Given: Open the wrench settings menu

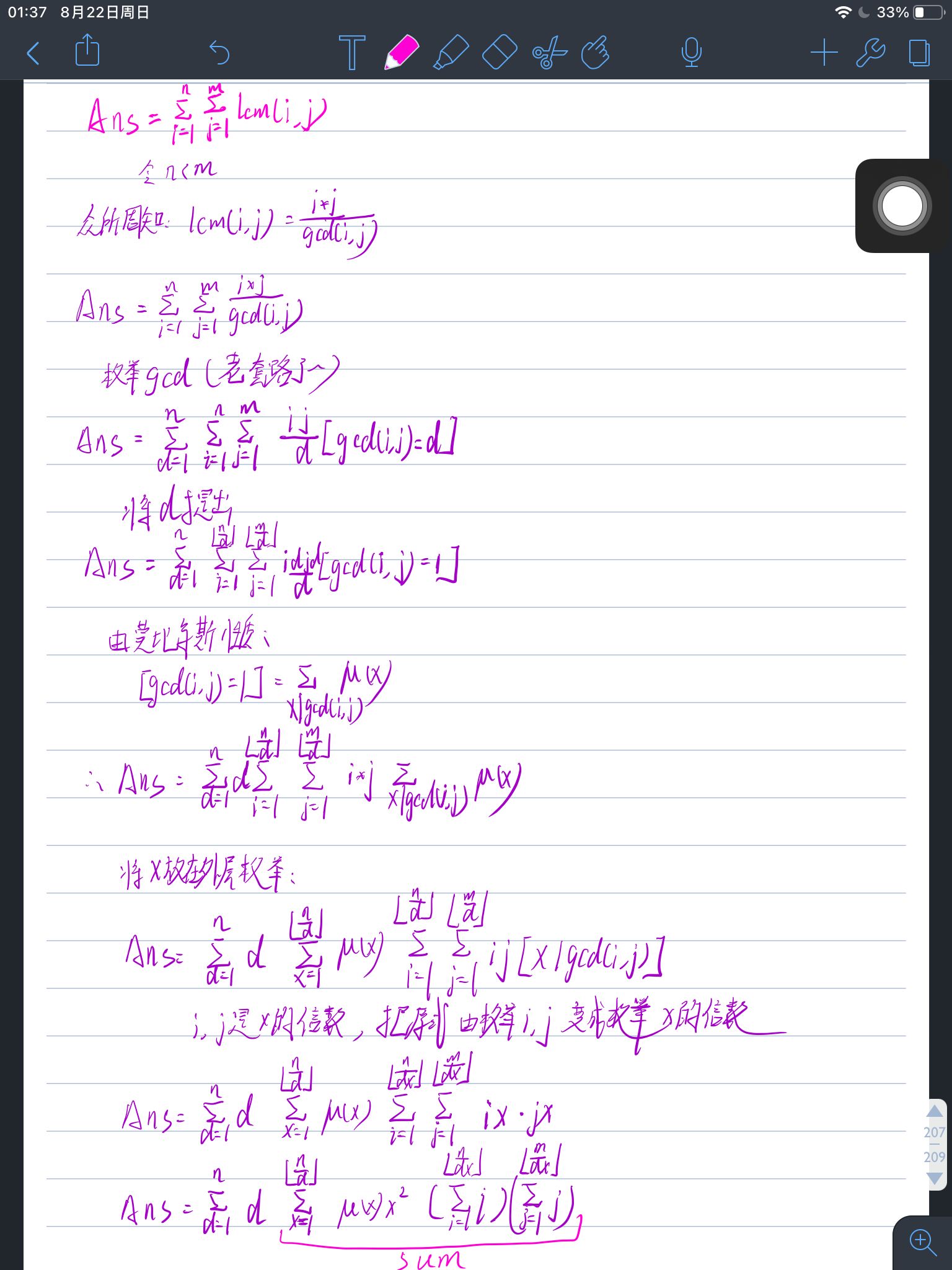Looking at the screenshot, I should point(871,53).
